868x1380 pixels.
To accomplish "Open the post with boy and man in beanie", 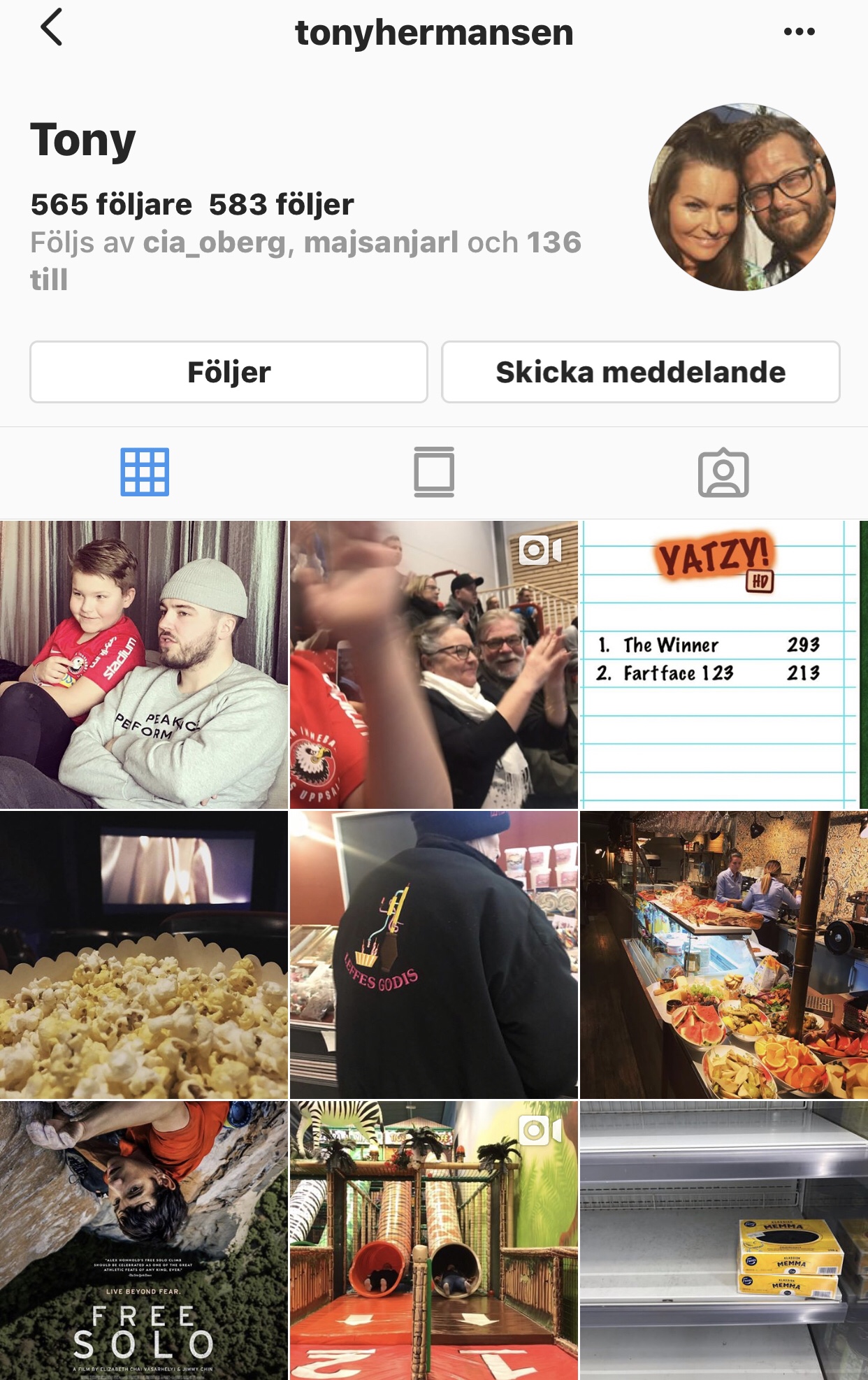I will point(143,665).
